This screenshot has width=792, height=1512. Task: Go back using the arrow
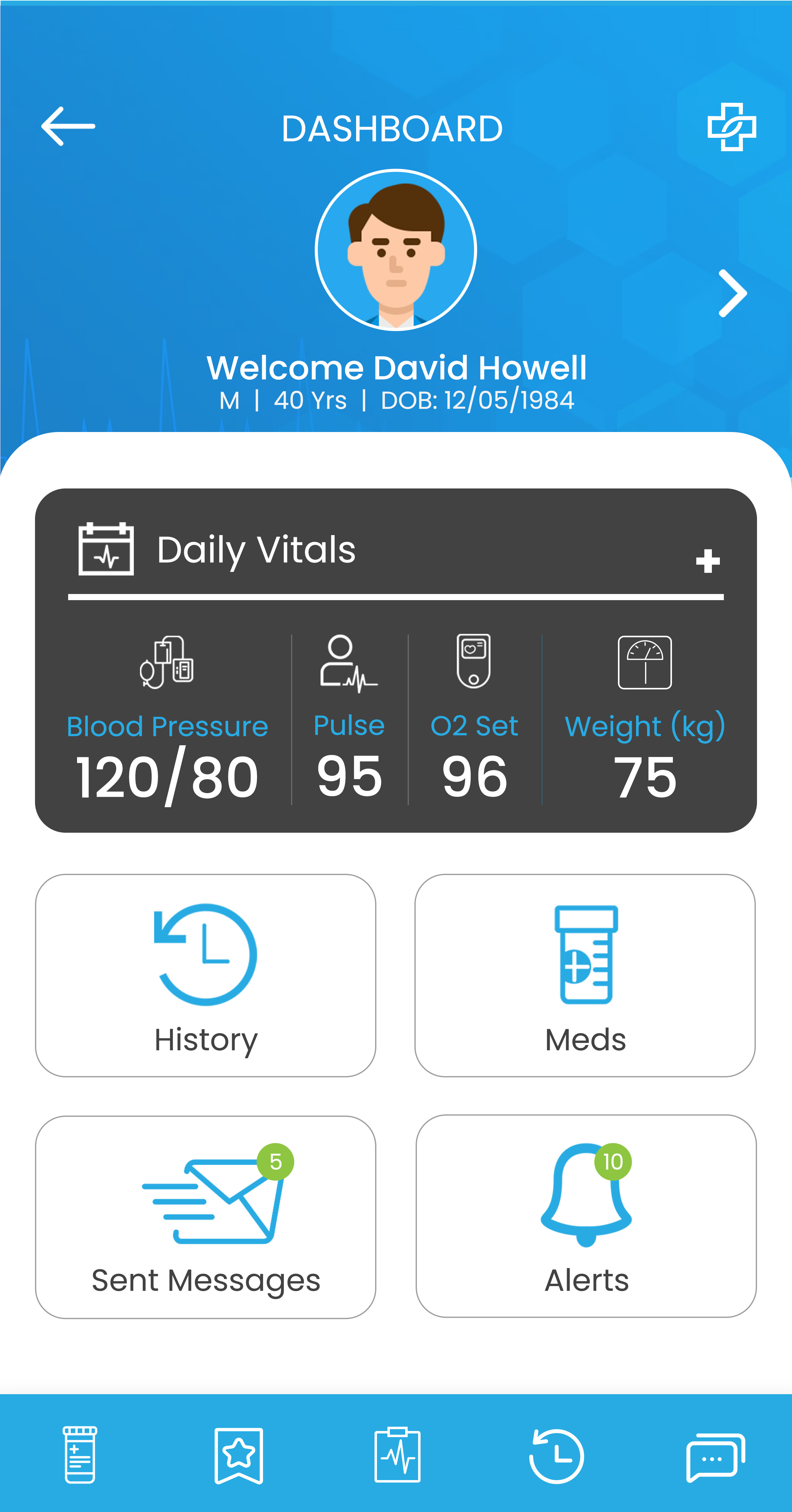pyautogui.click(x=68, y=126)
